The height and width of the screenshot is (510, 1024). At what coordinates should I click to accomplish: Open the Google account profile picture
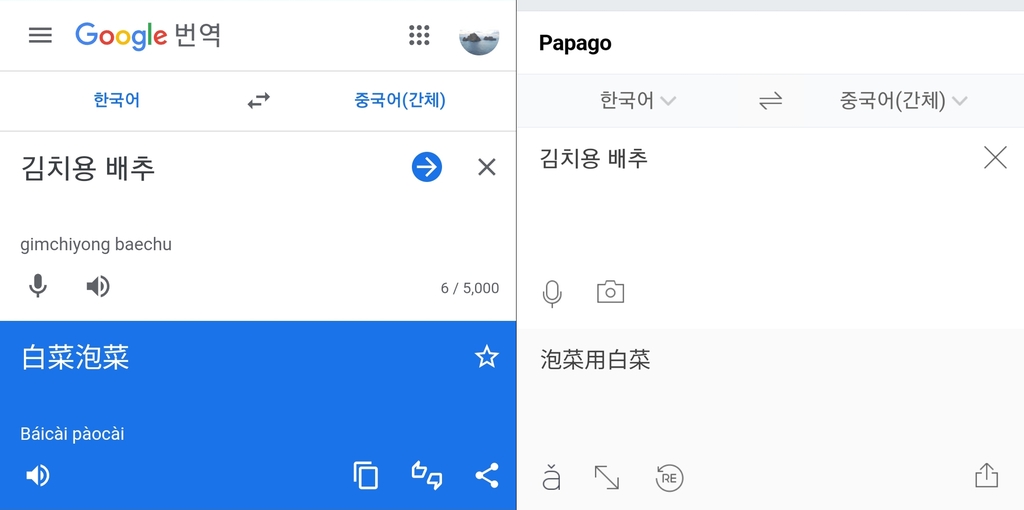[479, 36]
